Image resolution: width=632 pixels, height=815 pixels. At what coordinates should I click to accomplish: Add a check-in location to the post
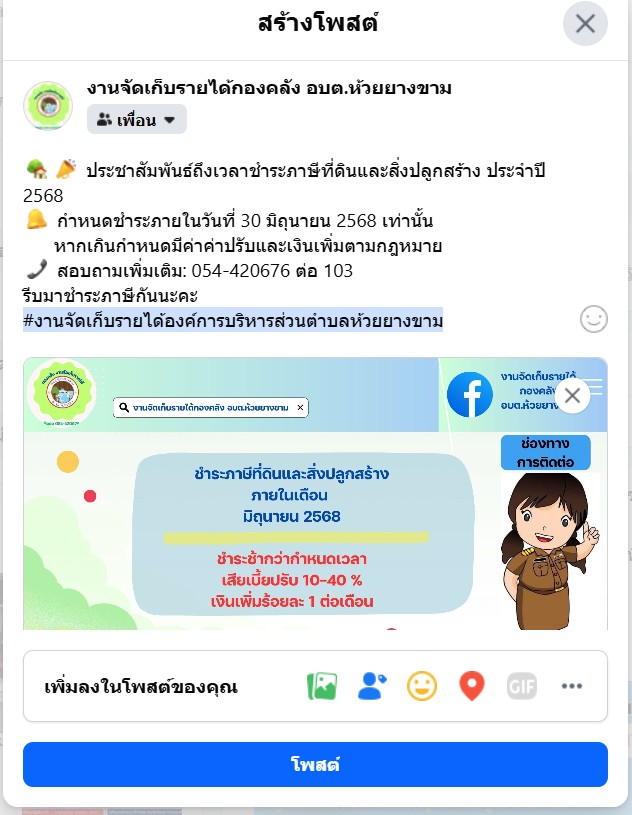point(471,686)
